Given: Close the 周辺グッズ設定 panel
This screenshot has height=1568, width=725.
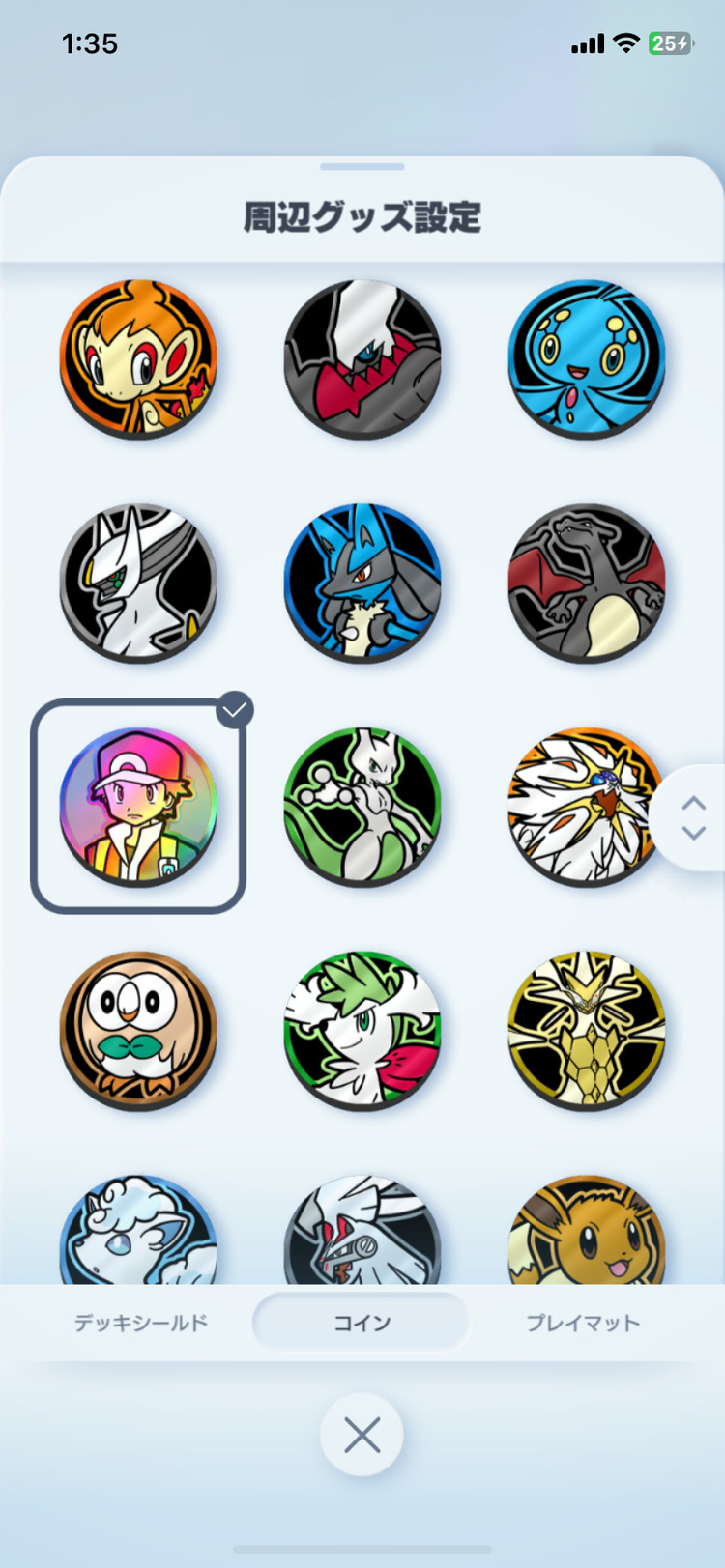Looking at the screenshot, I should 362,1435.
